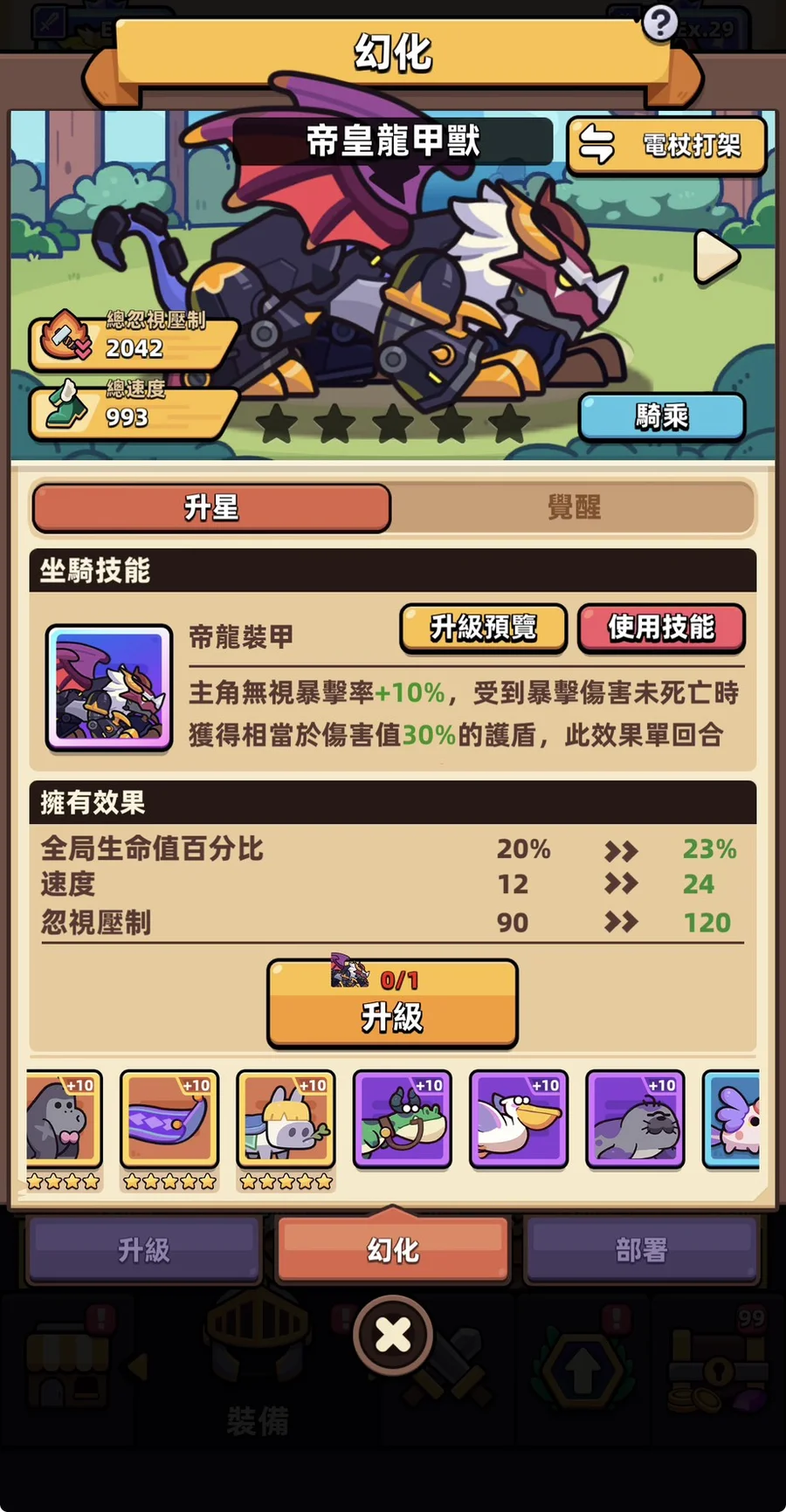The width and height of the screenshot is (786, 1512).
Task: Show the next mount with arrow
Action: coord(716,258)
